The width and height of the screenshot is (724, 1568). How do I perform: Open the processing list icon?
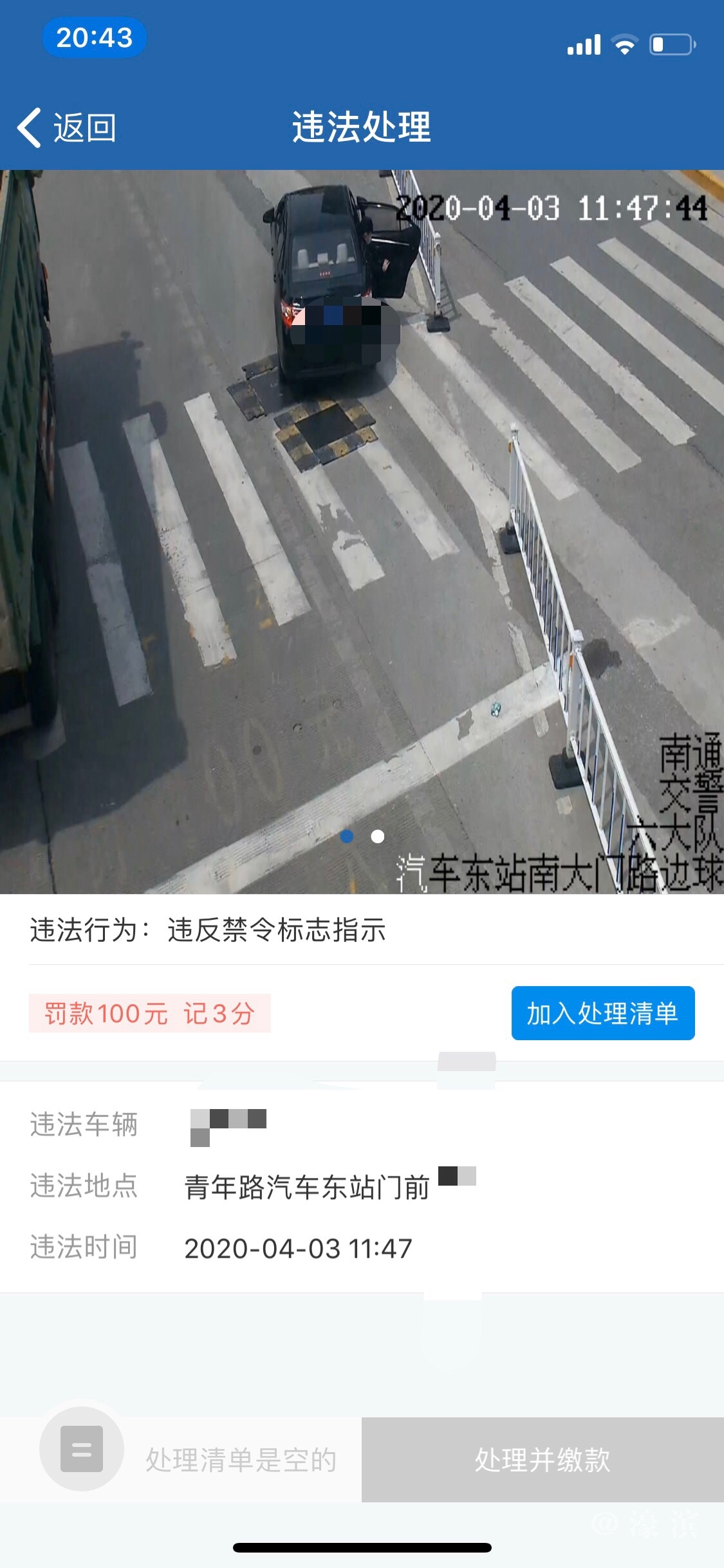click(x=82, y=1449)
